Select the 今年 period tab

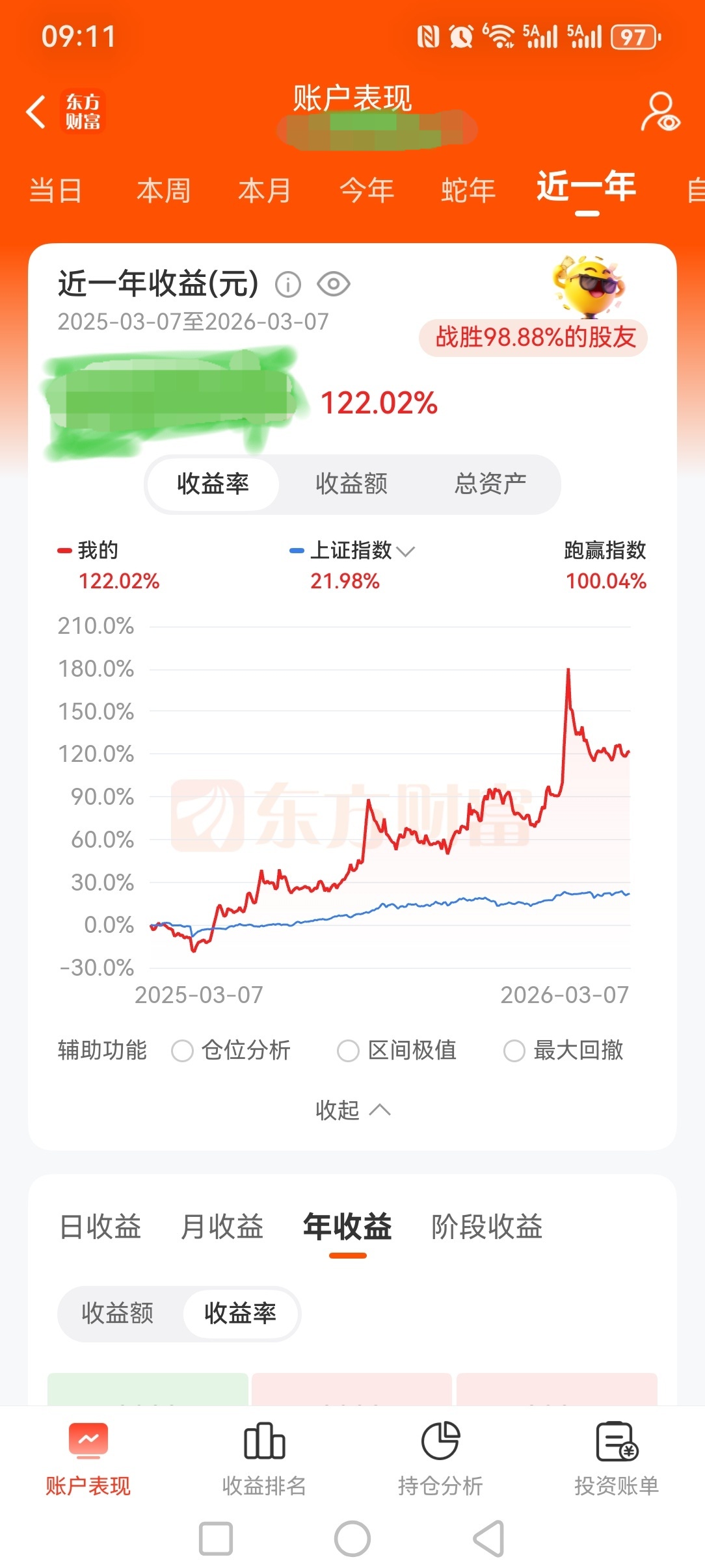pyautogui.click(x=366, y=191)
